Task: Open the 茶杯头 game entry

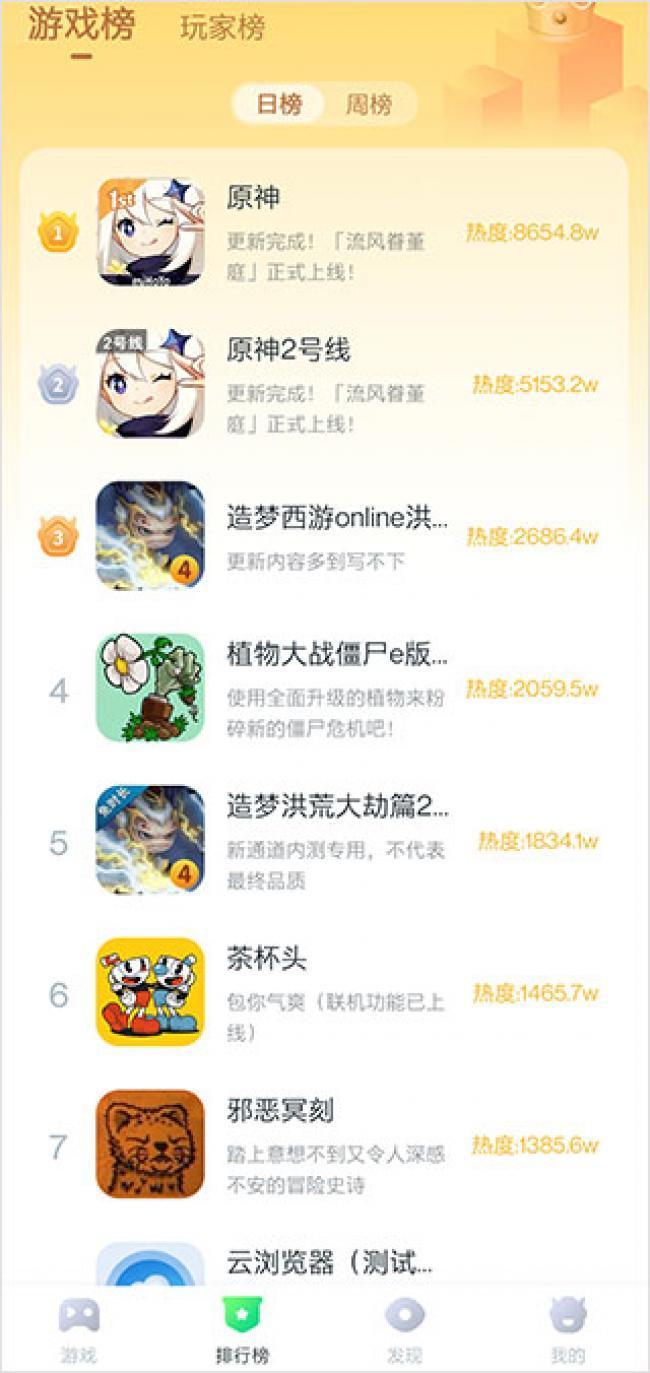Action: pyautogui.click(x=266, y=959)
